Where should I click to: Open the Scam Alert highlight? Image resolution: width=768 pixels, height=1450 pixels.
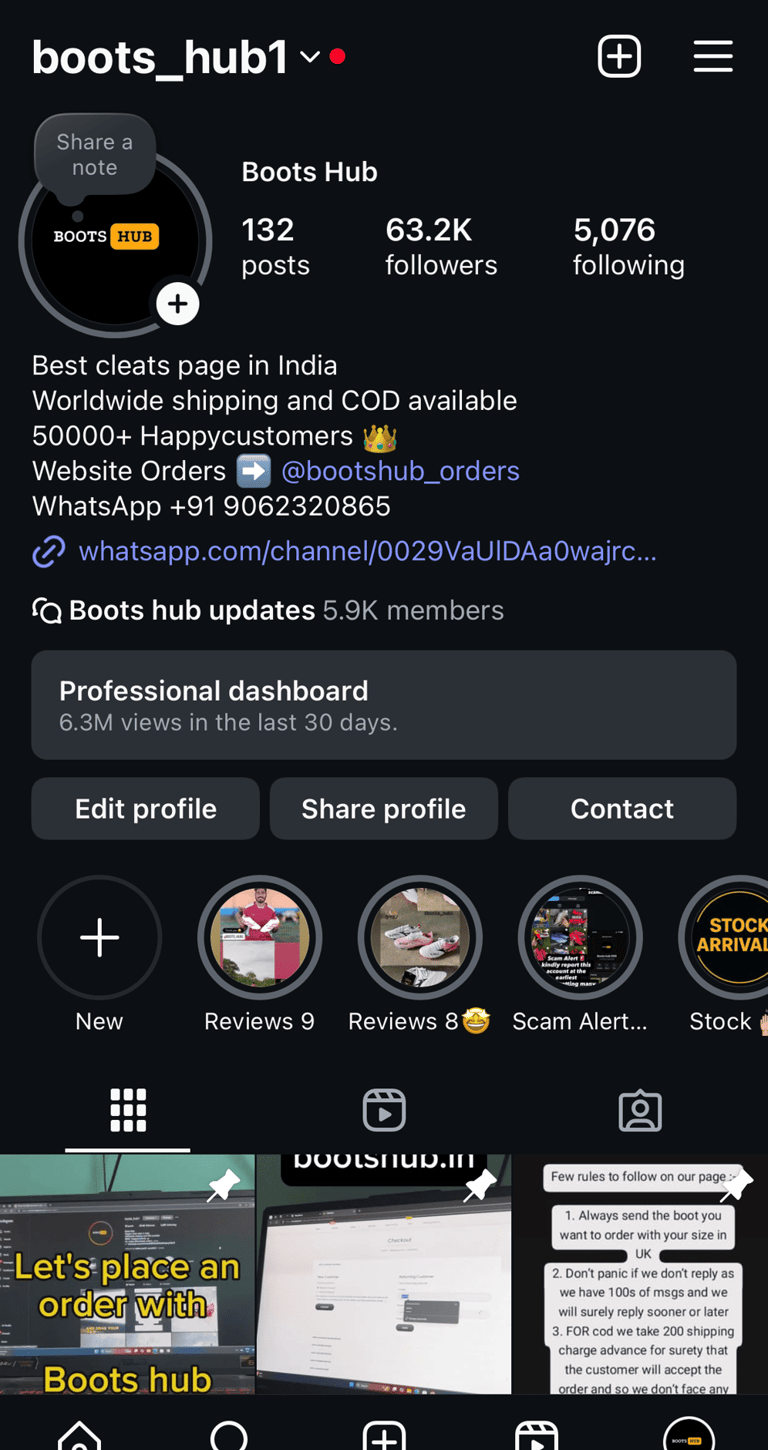tap(580, 938)
